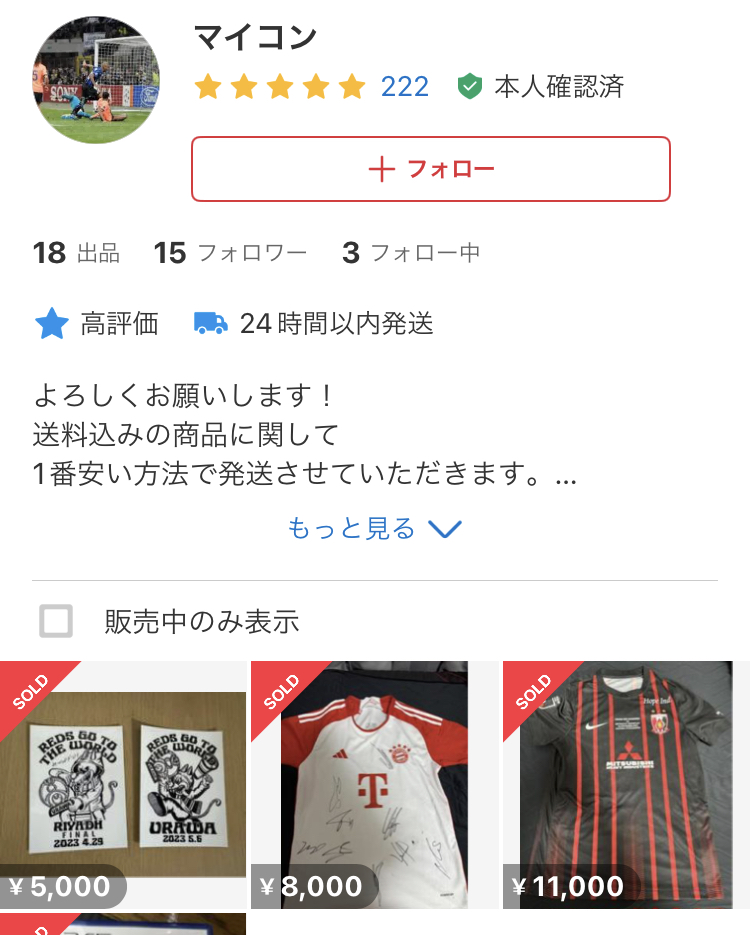Image resolution: width=750 pixels, height=935 pixels.
Task: View the 3 フォロー中 list
Action: coord(411,253)
